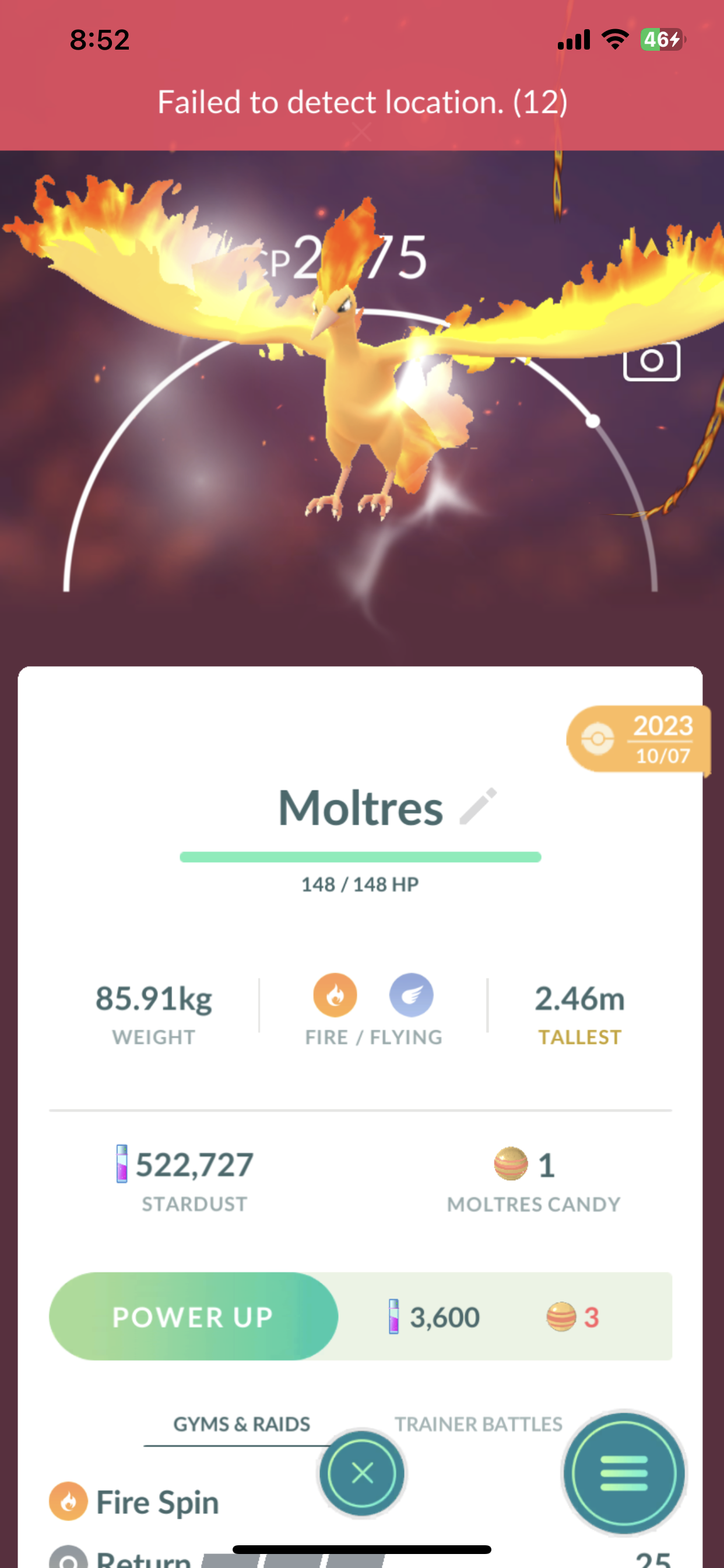Screen dimensions: 724x1568
Task: Select the Gyms & Raids tab
Action: click(x=241, y=1424)
